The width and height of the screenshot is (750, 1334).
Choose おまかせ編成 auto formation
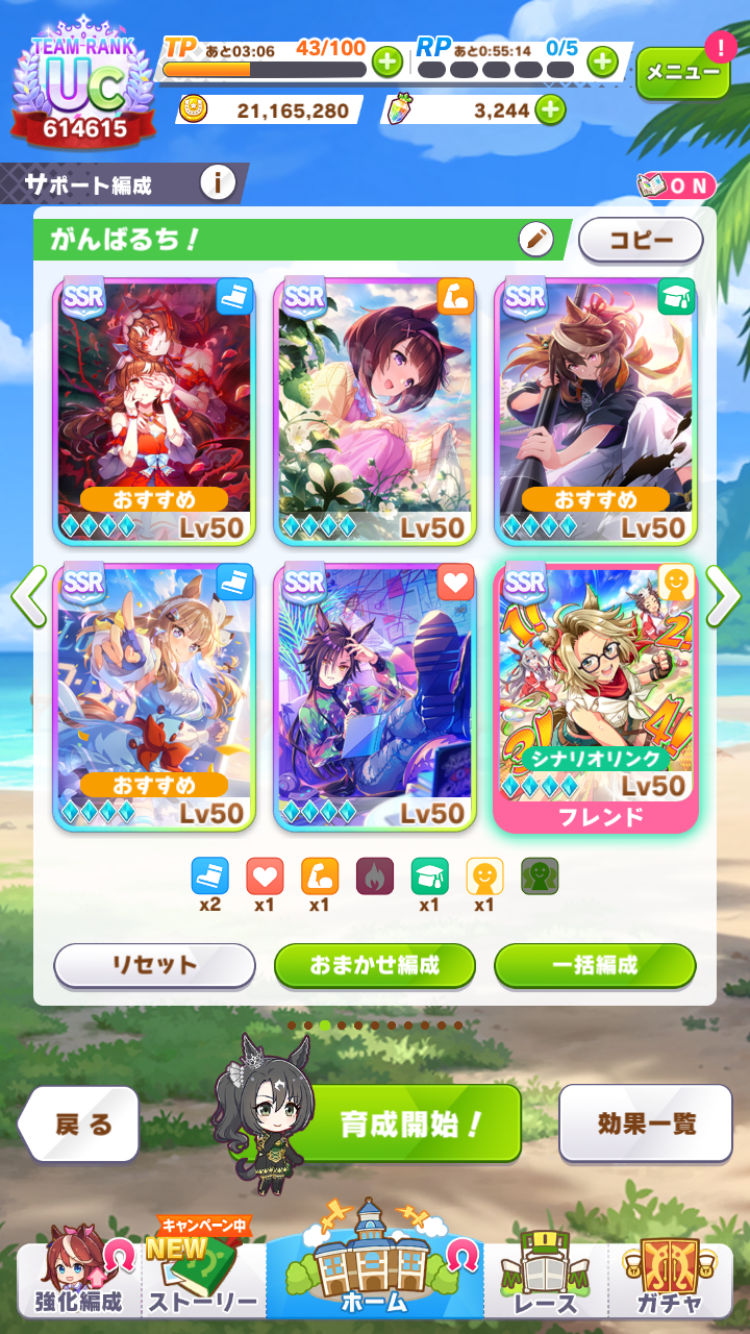[375, 965]
